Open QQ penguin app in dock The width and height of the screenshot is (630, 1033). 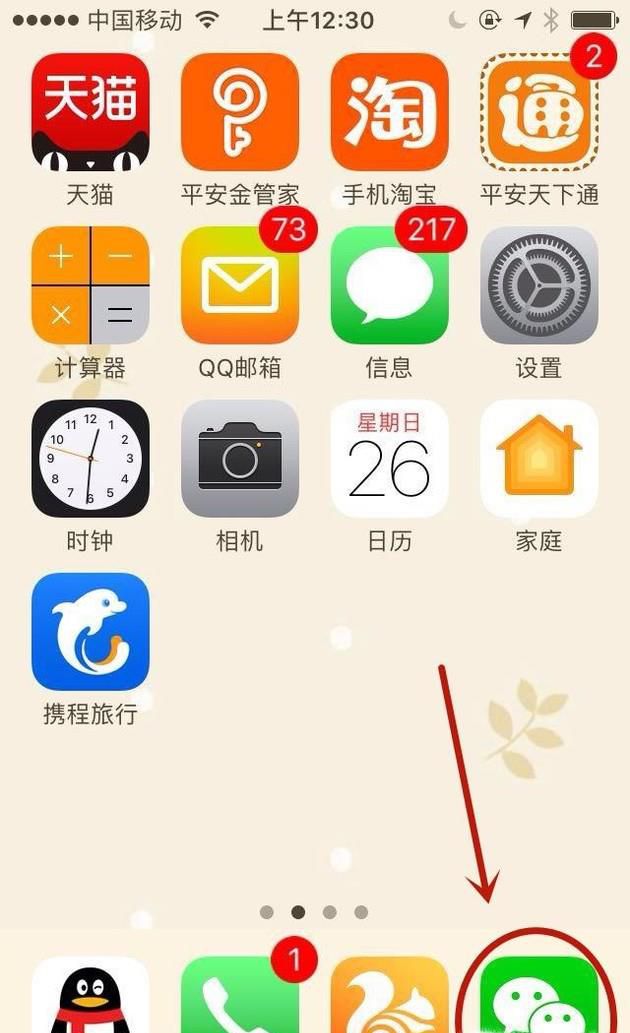[90, 996]
